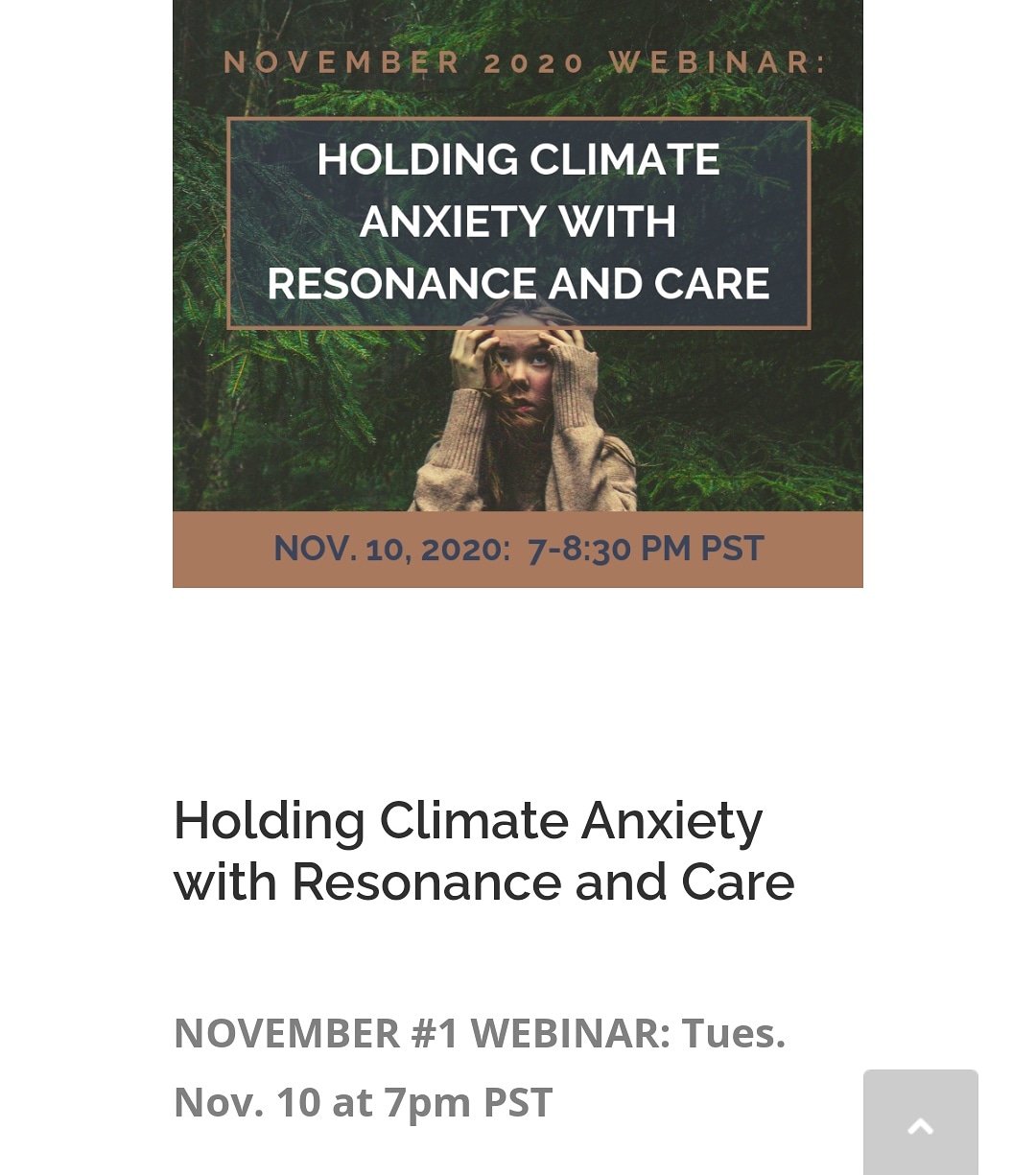Open the climate anxiety webinar banner image
Screen dimensions: 1036x1175
pyautogui.click(x=517, y=293)
